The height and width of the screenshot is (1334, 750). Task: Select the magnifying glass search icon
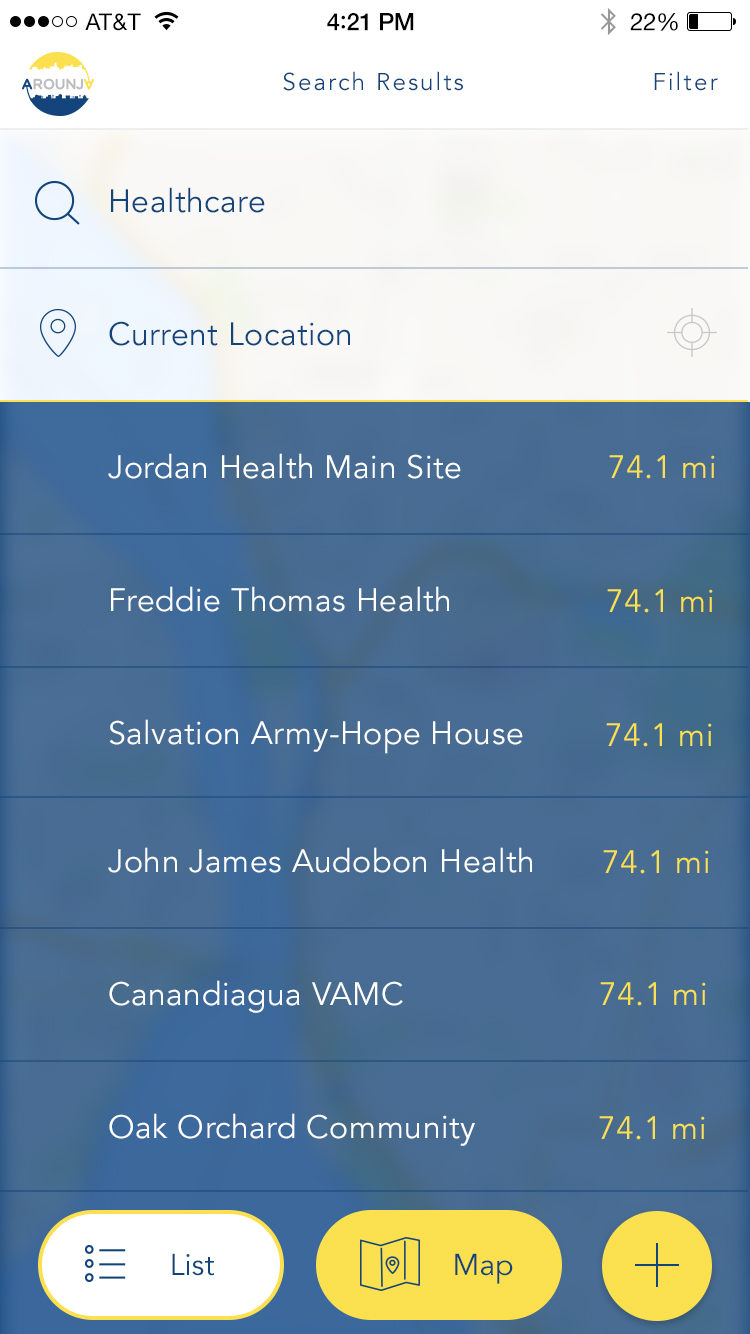click(x=57, y=201)
